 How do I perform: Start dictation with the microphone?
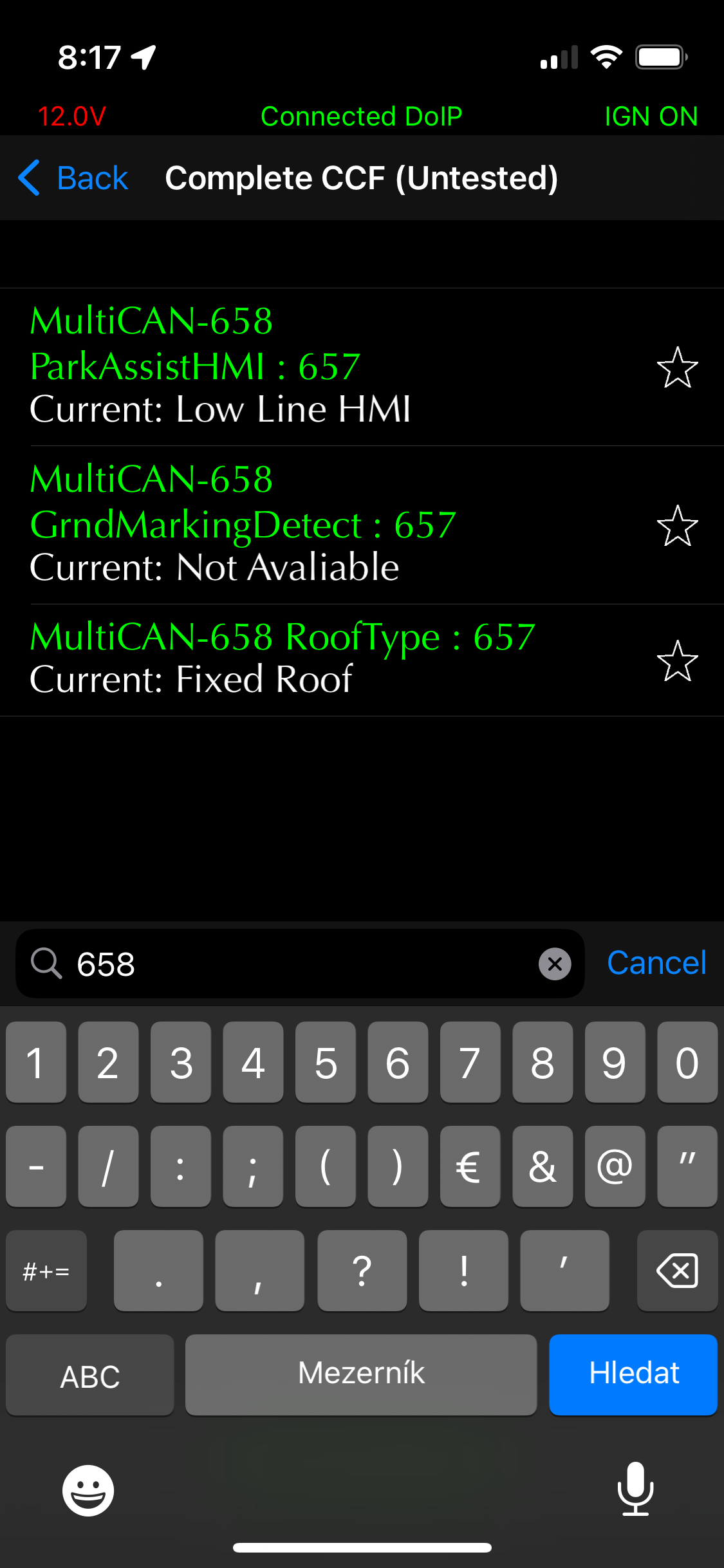[x=635, y=1489]
